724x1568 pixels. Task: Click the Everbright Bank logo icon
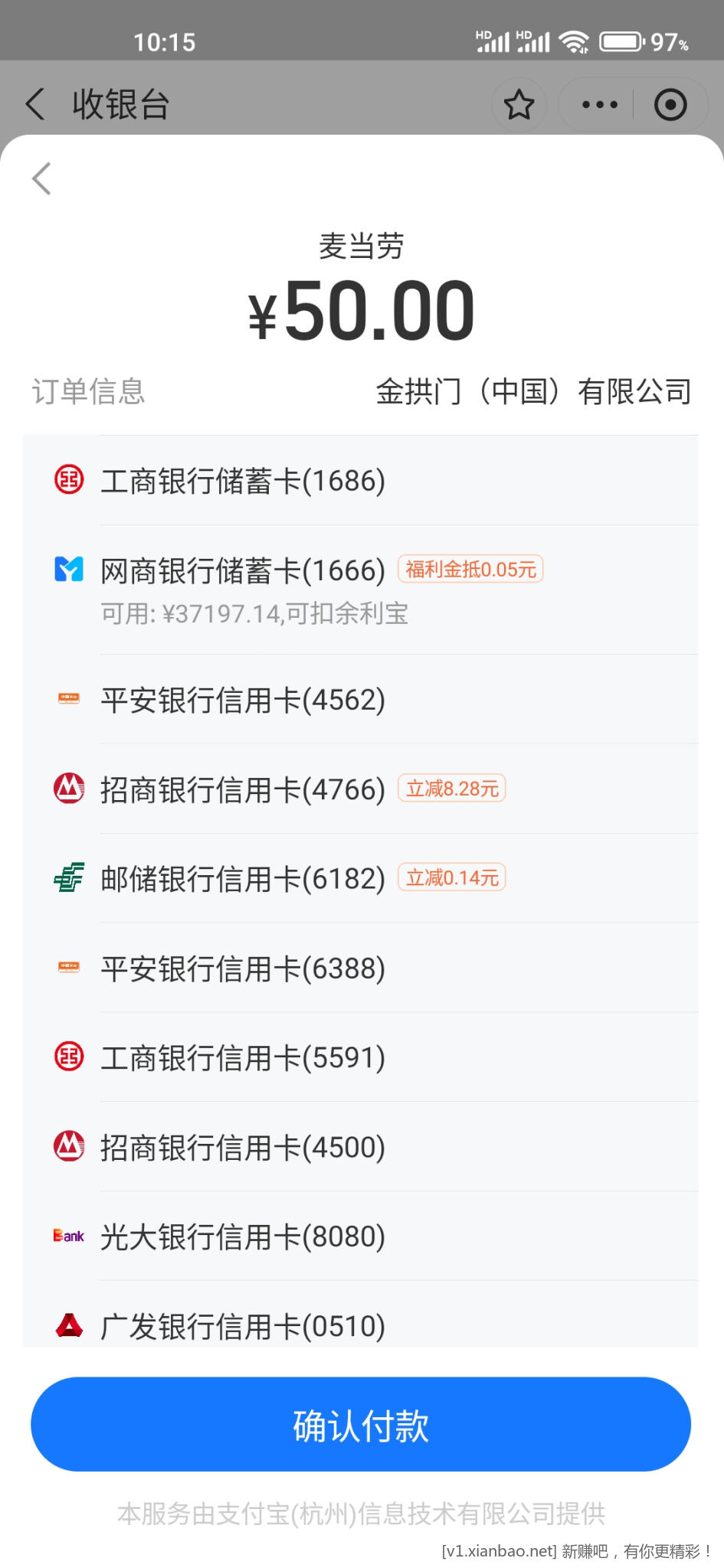pos(67,1236)
